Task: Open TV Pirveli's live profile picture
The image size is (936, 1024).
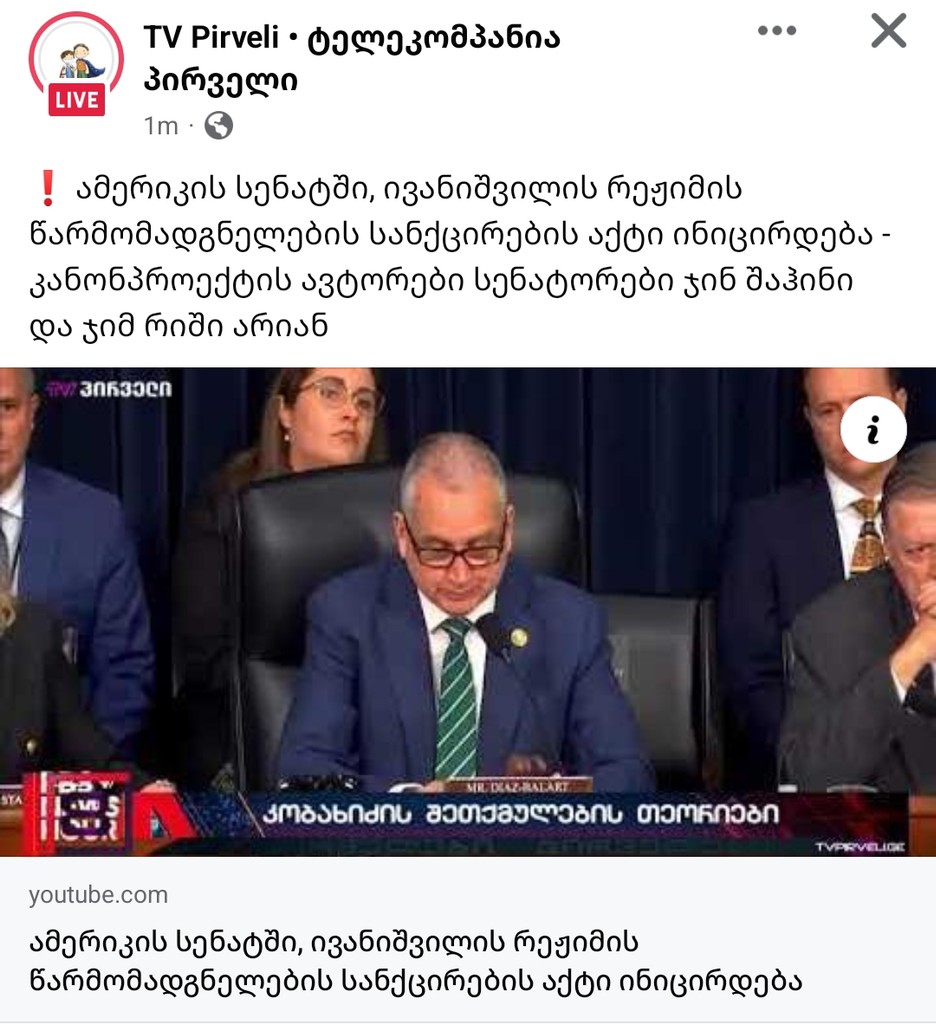Action: 77,62
